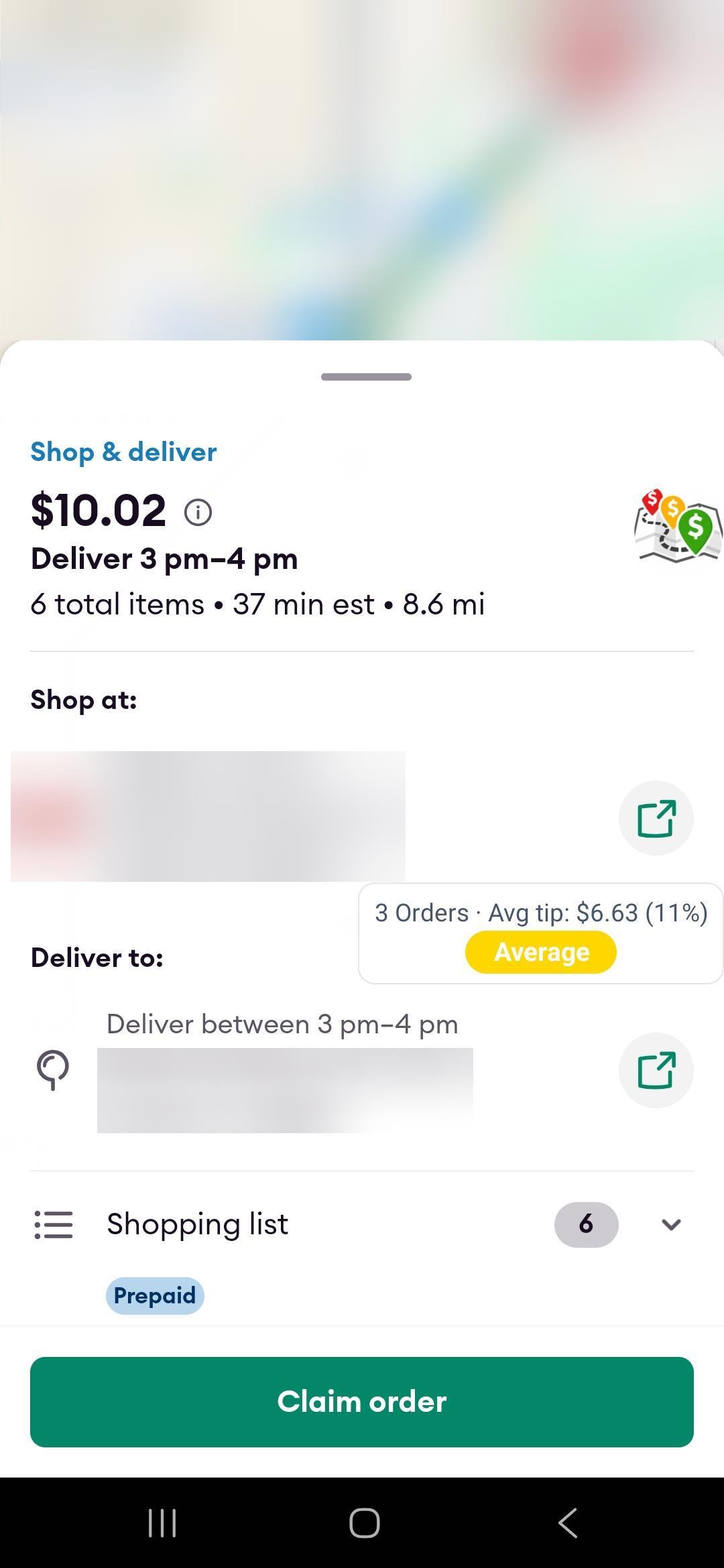Open the store location in external maps
724x1568 pixels.
pos(656,818)
